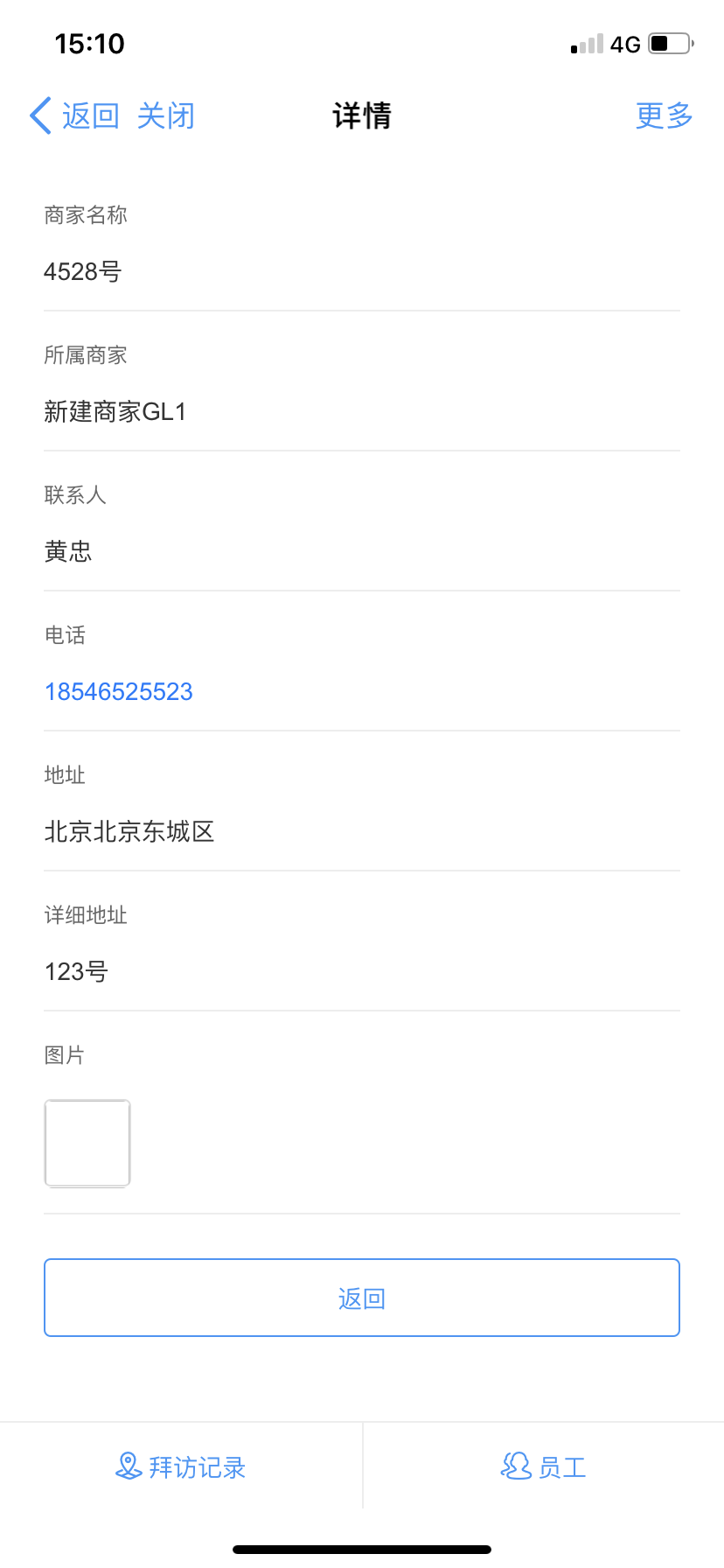
Task: Open 拜访记录 visit records
Action: (x=181, y=1466)
